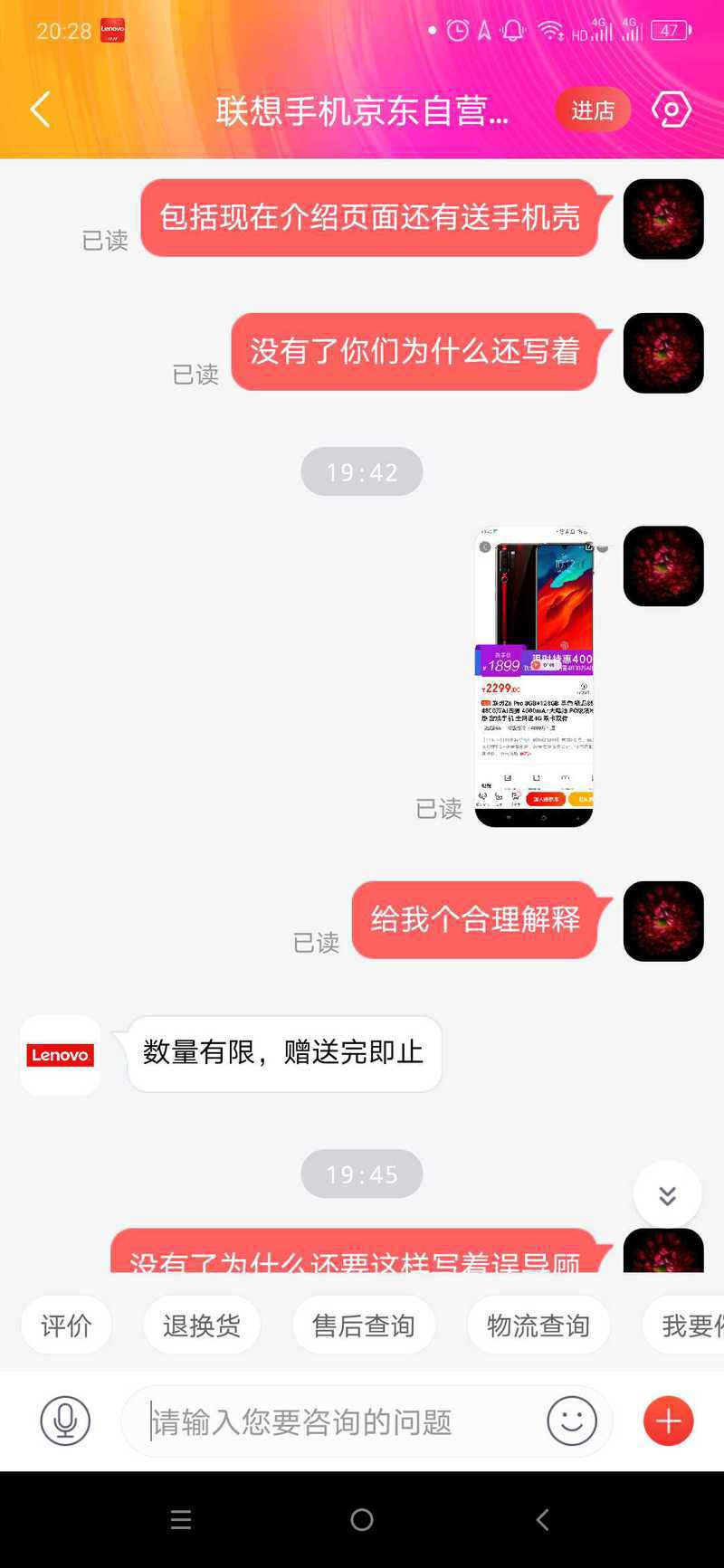This screenshot has width=724, height=1568.
Task: Tap the Lenovo service avatar
Action: 61,1055
